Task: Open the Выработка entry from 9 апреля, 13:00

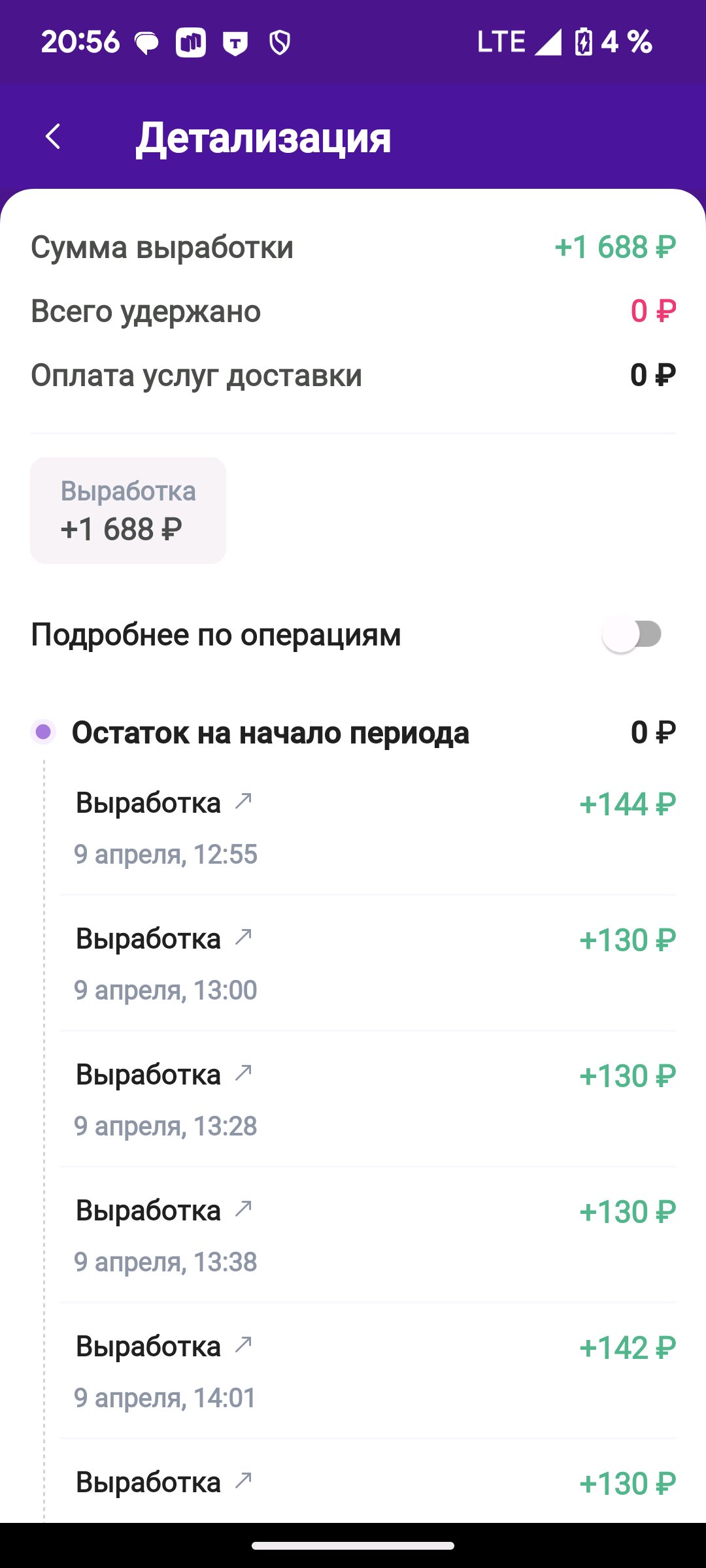Action: pos(368,963)
